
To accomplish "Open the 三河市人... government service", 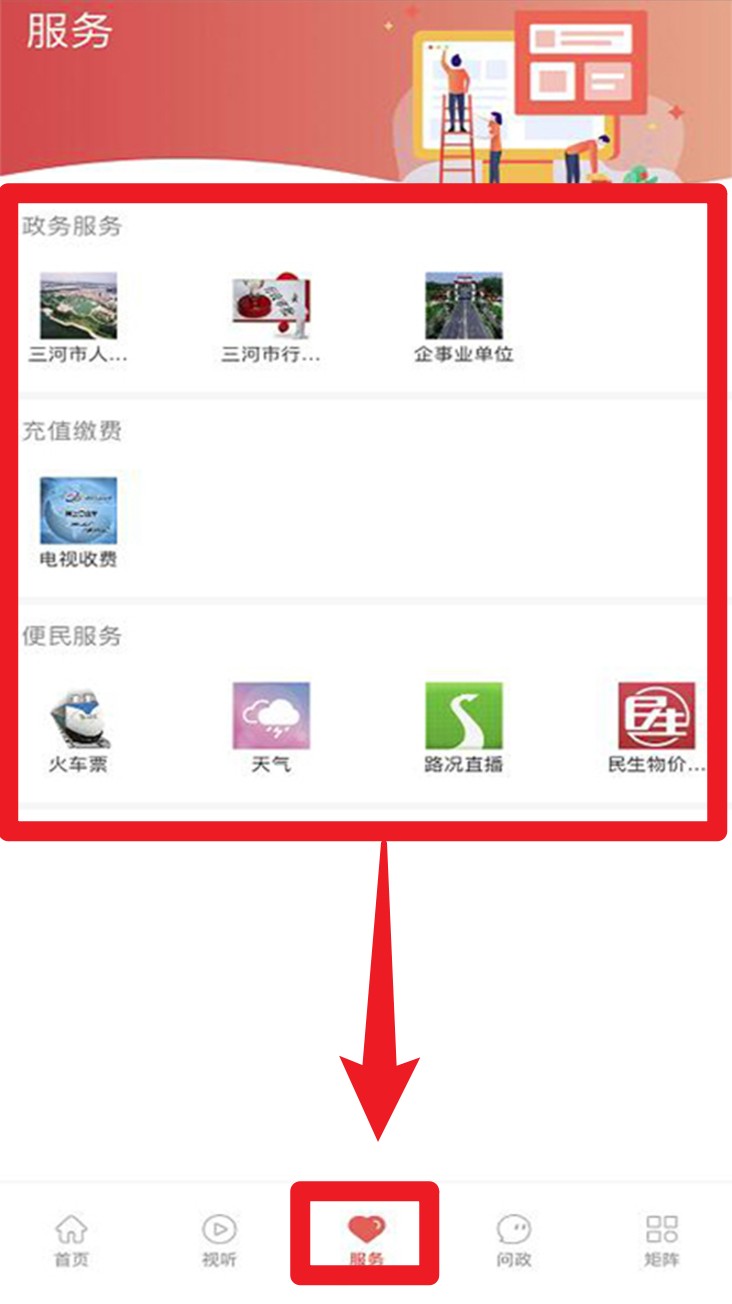I will [x=78, y=317].
